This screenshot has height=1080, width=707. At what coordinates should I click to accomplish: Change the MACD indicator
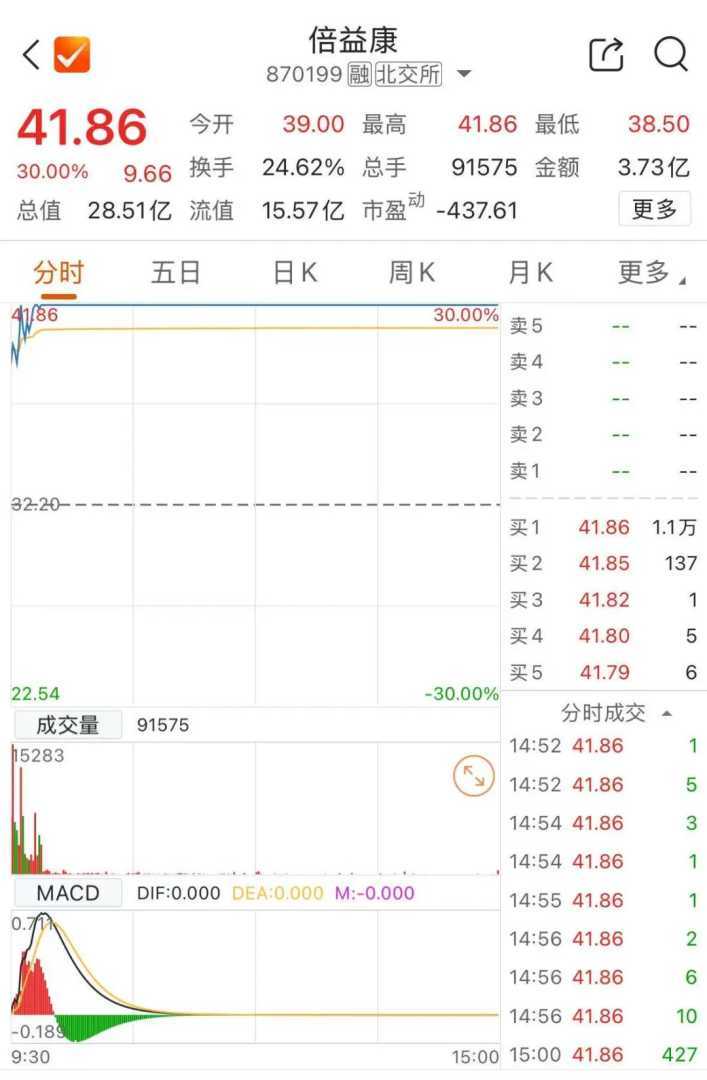pyautogui.click(x=68, y=893)
